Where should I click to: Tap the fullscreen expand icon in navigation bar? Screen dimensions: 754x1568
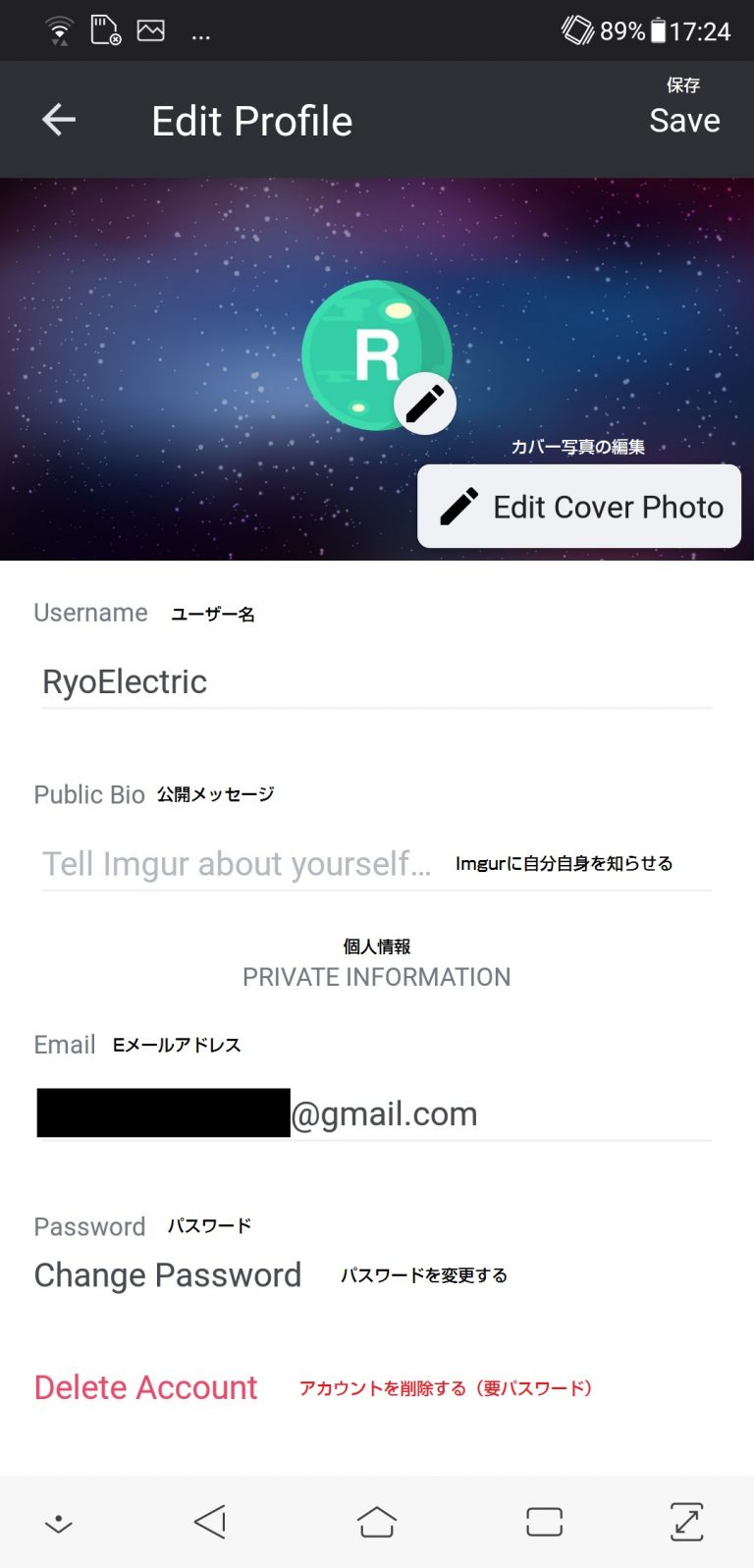pyautogui.click(x=686, y=1523)
